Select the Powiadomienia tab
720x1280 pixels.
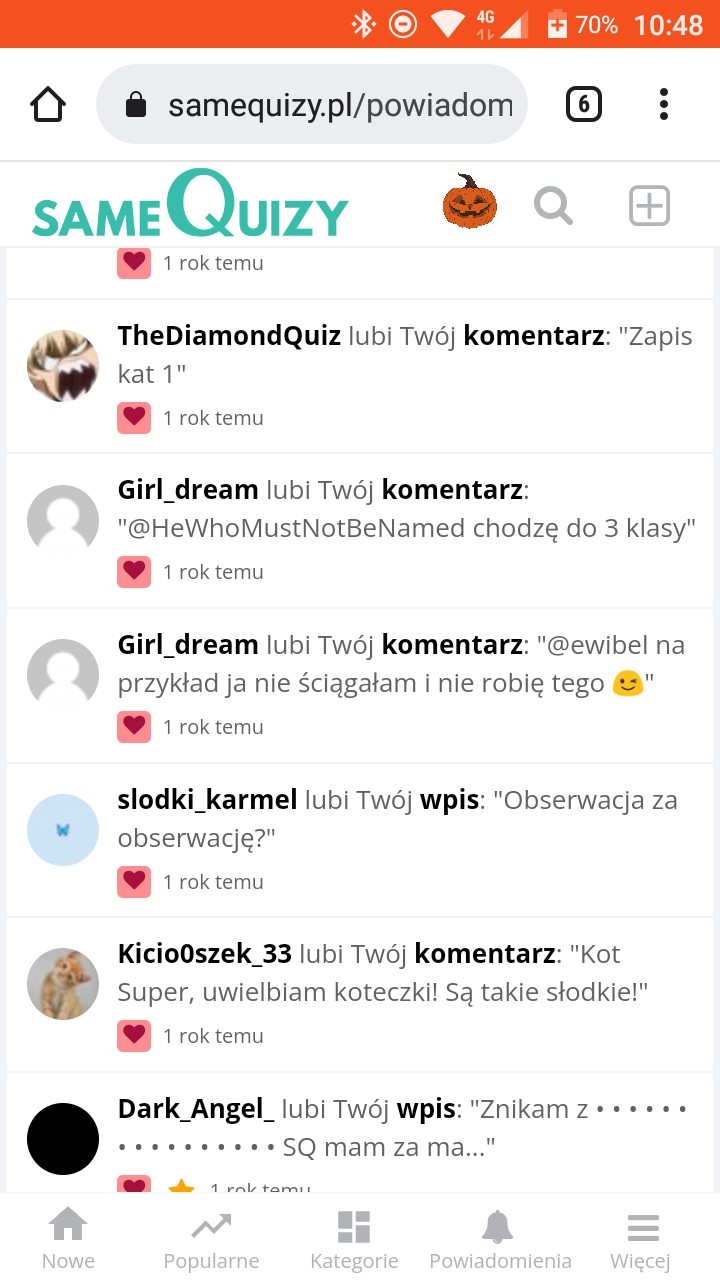coord(499,1238)
